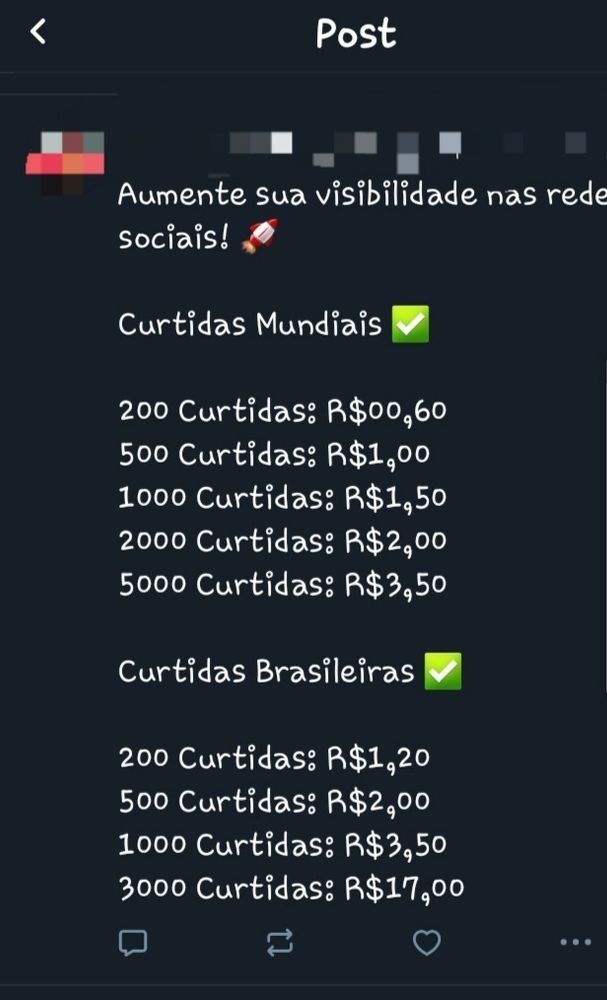Open the post's more options menu
Viewport: 607px width, 1000px height.
(x=575, y=942)
